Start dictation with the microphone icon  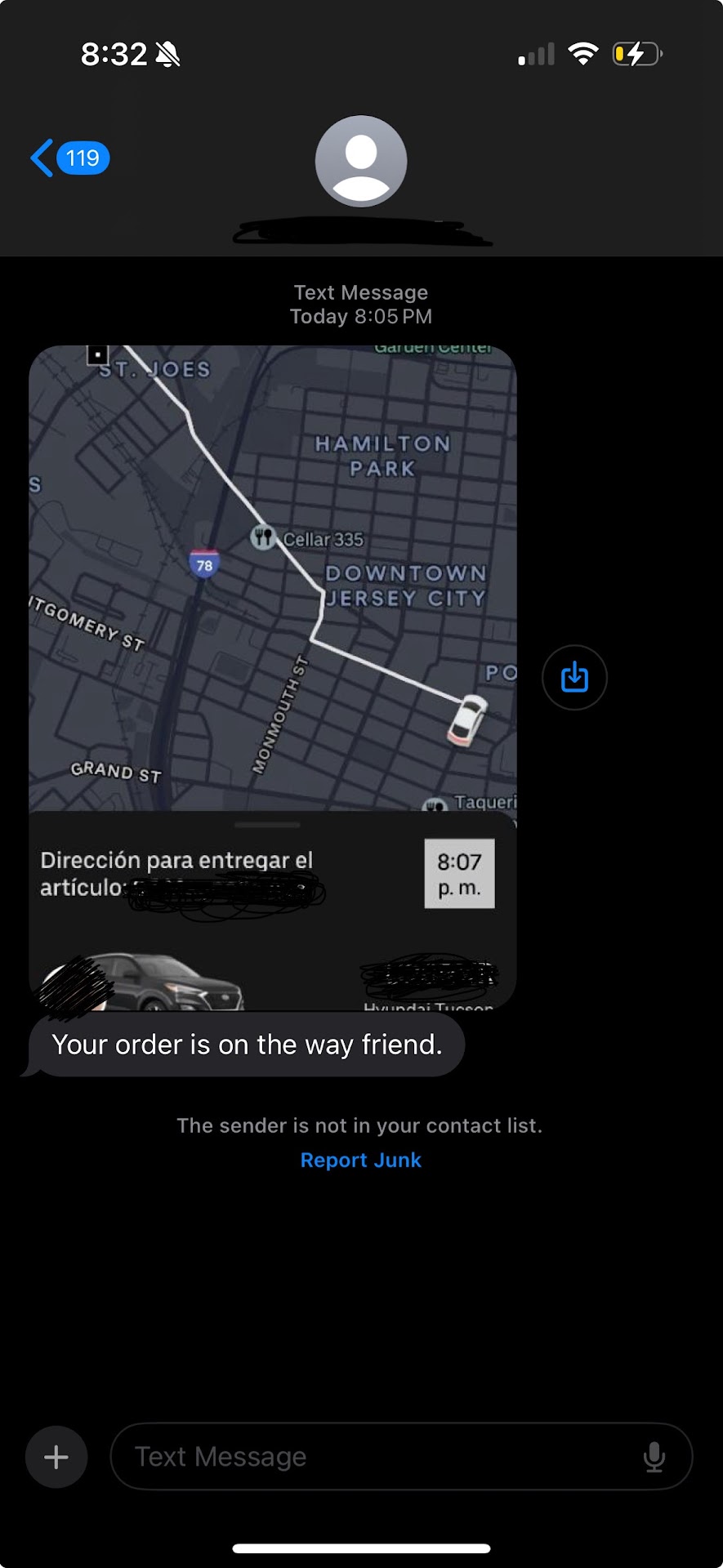point(654,1457)
